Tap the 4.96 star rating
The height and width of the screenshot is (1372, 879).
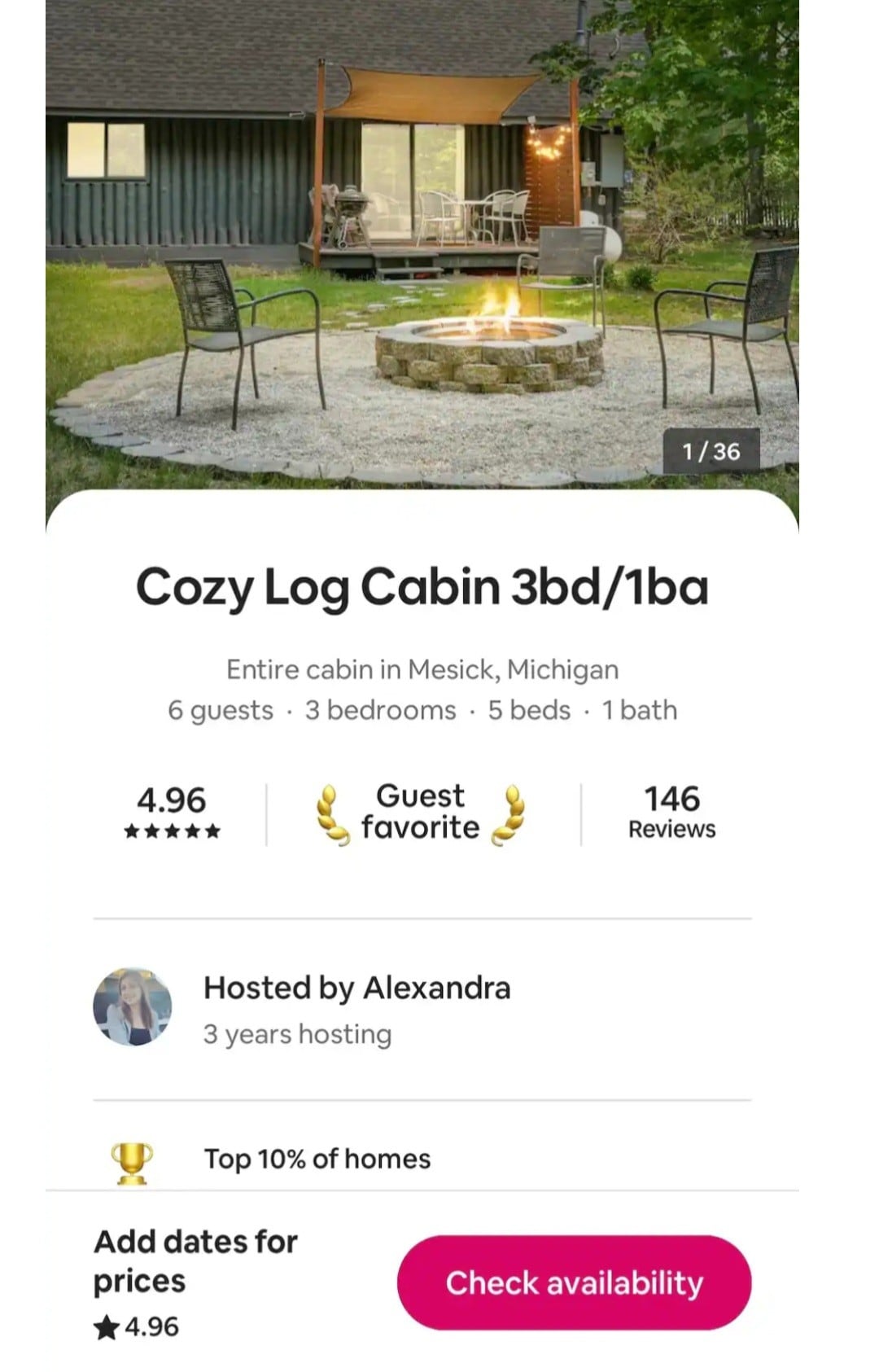coord(172,813)
